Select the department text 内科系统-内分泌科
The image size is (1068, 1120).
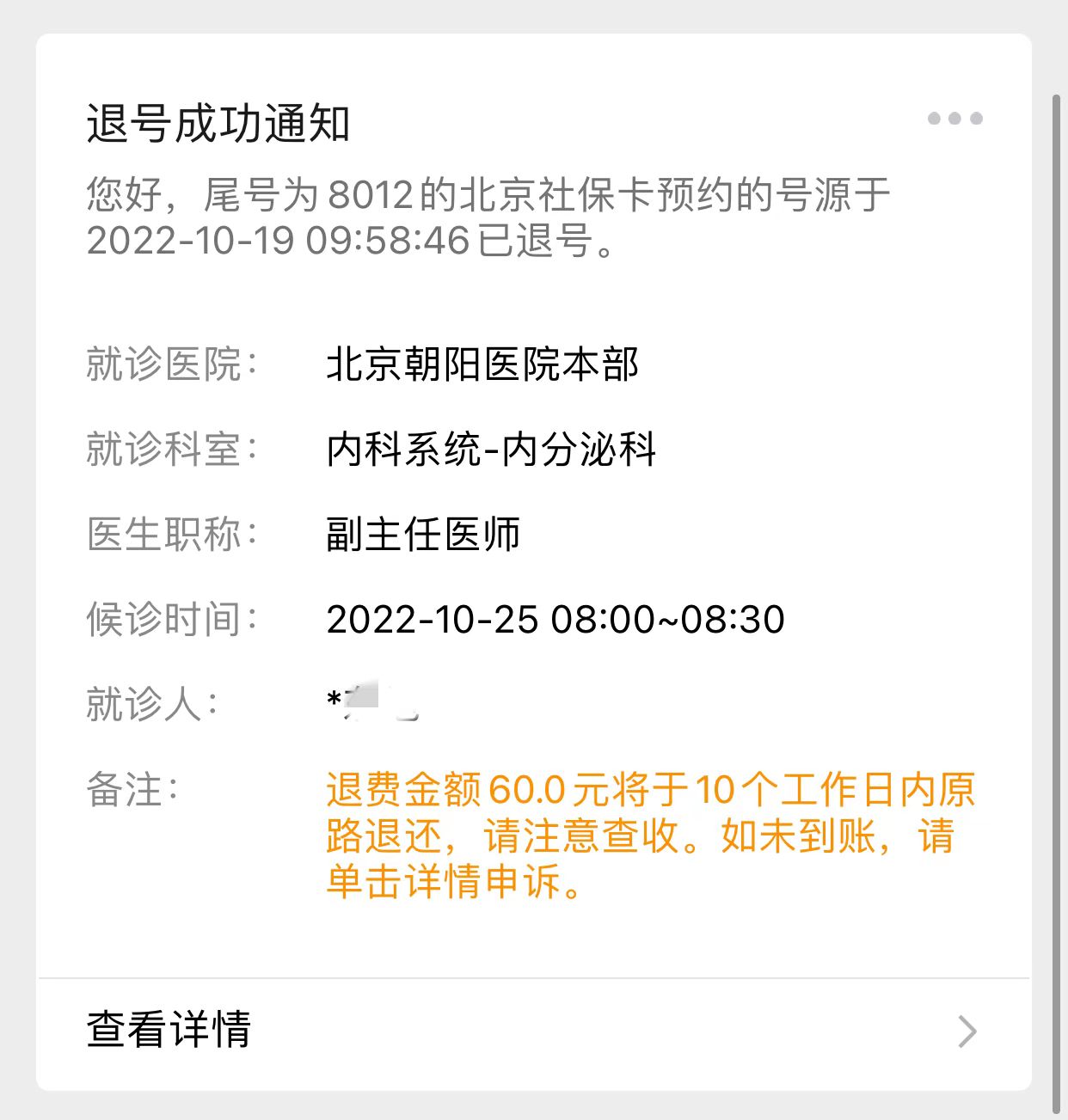pyautogui.click(x=490, y=449)
